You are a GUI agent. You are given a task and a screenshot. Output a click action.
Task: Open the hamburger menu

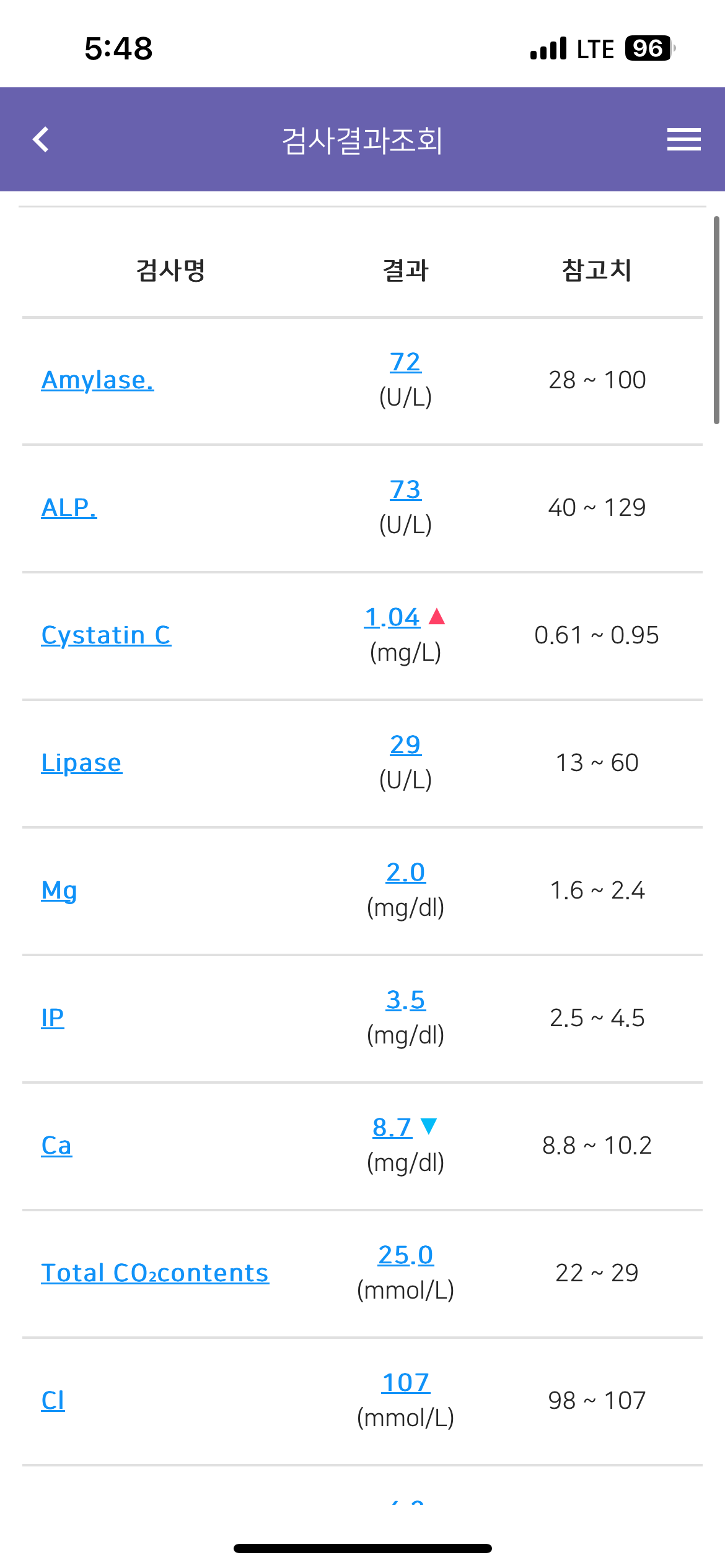(683, 139)
